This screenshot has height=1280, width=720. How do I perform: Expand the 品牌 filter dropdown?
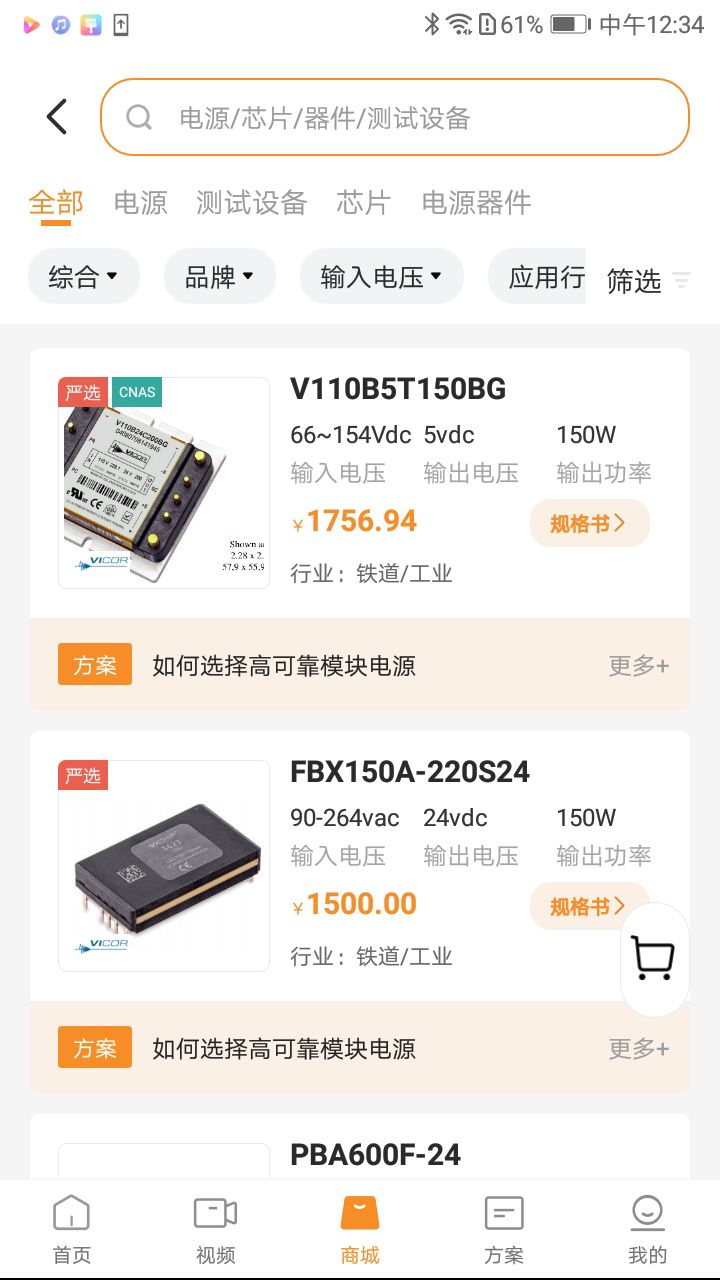pyautogui.click(x=219, y=276)
